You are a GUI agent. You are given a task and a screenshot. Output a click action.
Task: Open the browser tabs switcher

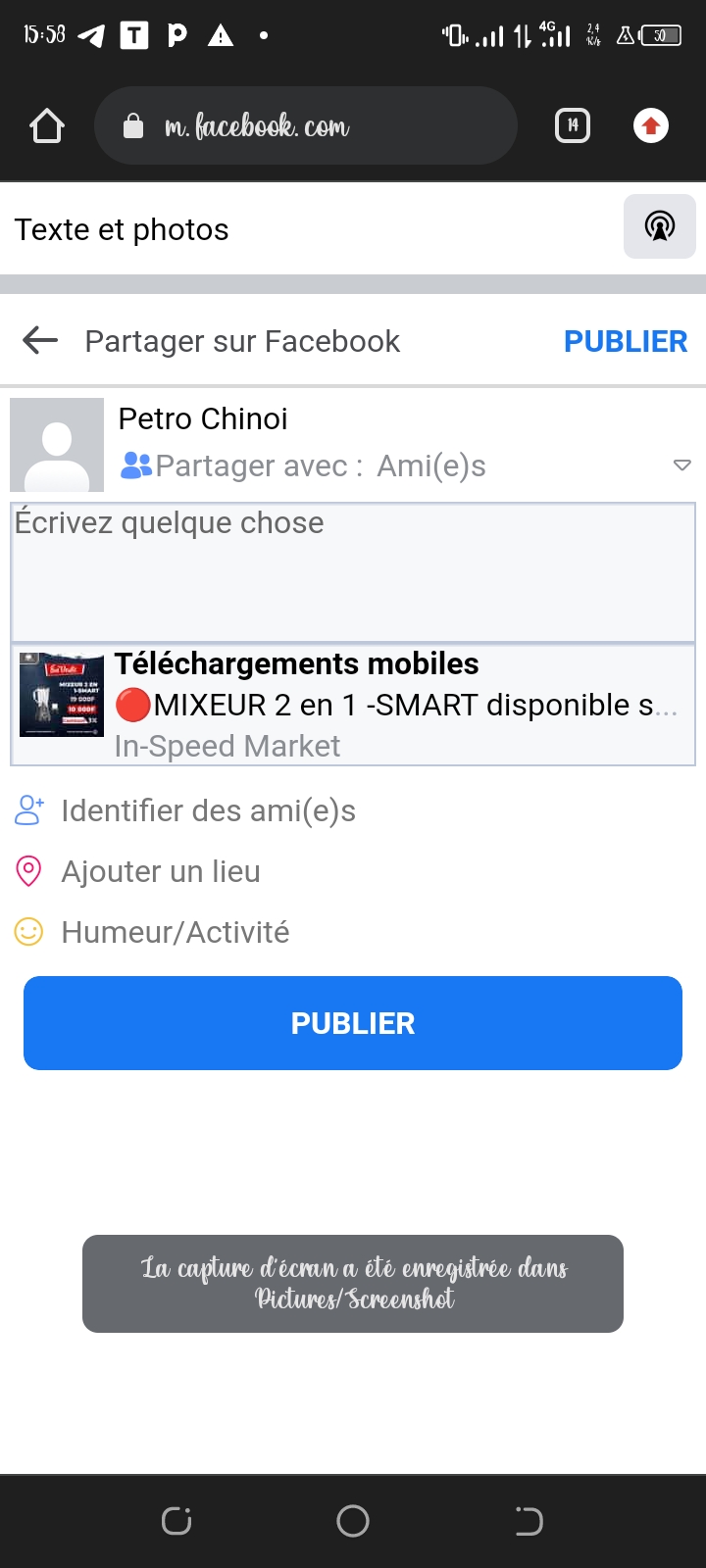point(573,125)
